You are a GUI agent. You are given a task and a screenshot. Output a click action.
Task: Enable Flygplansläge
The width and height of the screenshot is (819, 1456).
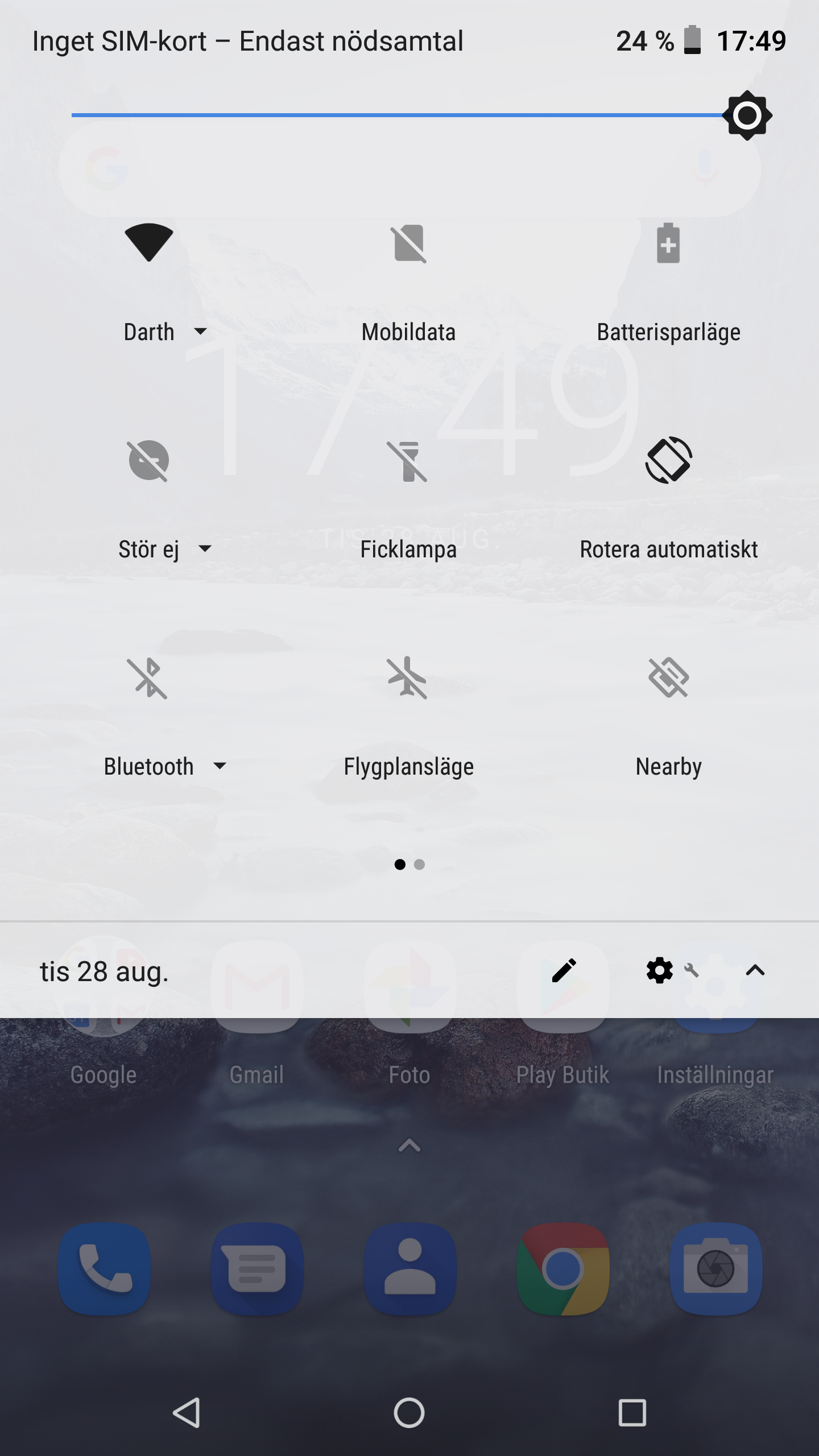(407, 678)
